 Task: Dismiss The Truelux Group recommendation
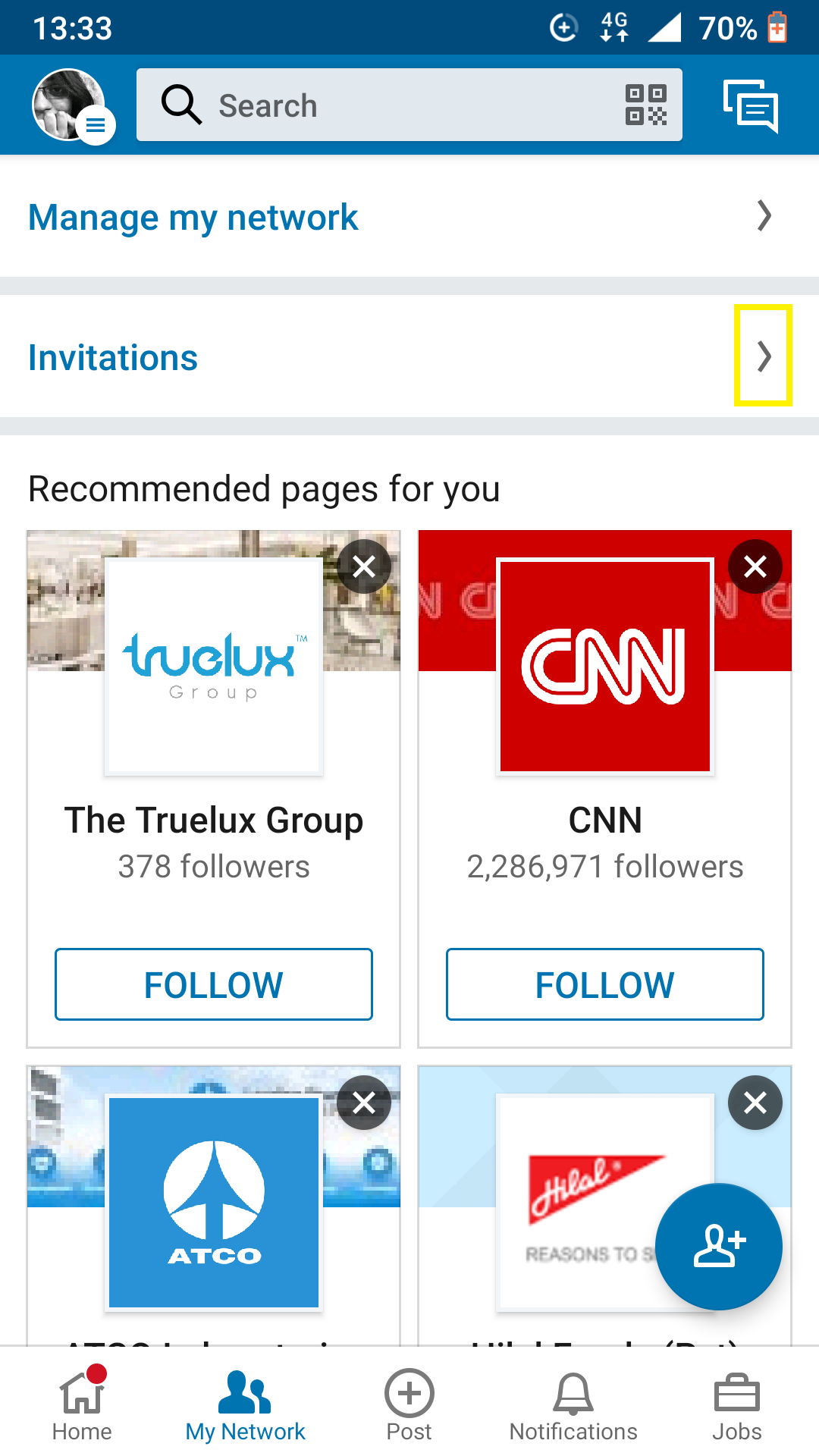(x=364, y=566)
